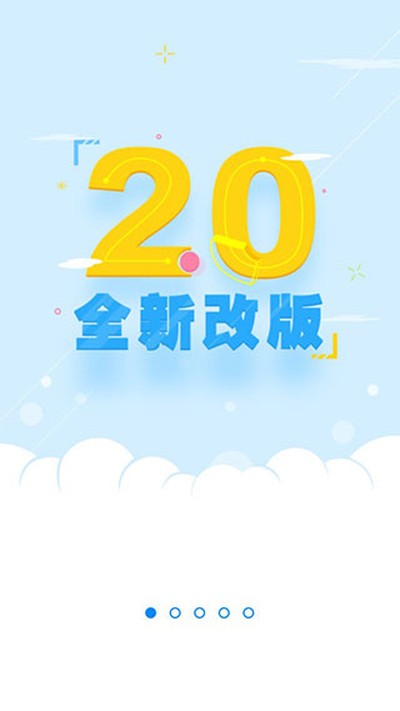The width and height of the screenshot is (400, 711).
Task: Go to the fourth page indicator dot
Action: coord(224,613)
